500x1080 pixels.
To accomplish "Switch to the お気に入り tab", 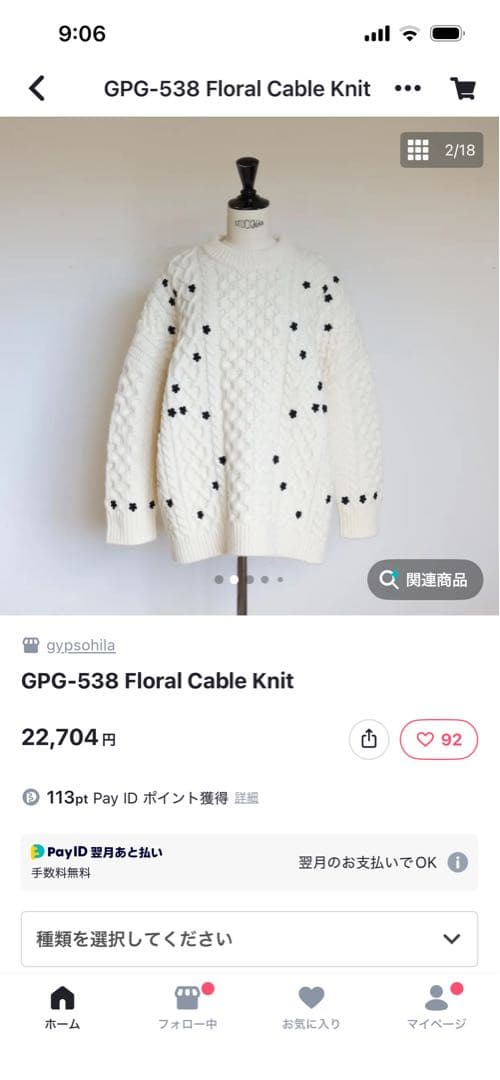I will click(311, 1007).
